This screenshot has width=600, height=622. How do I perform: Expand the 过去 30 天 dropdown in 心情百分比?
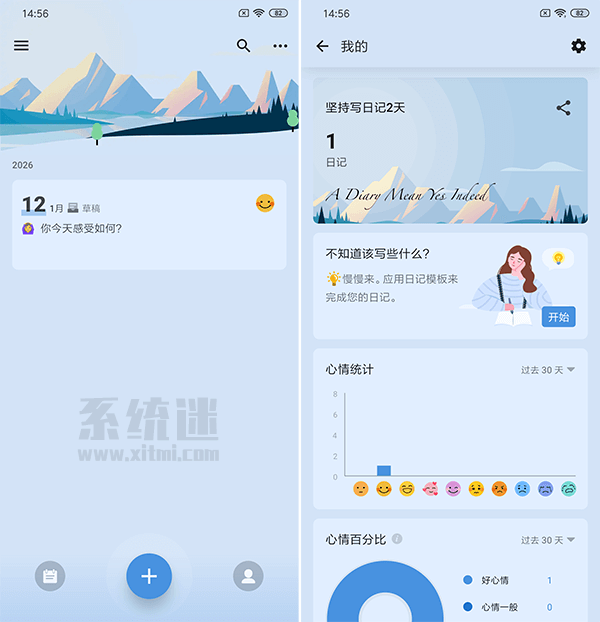click(548, 540)
